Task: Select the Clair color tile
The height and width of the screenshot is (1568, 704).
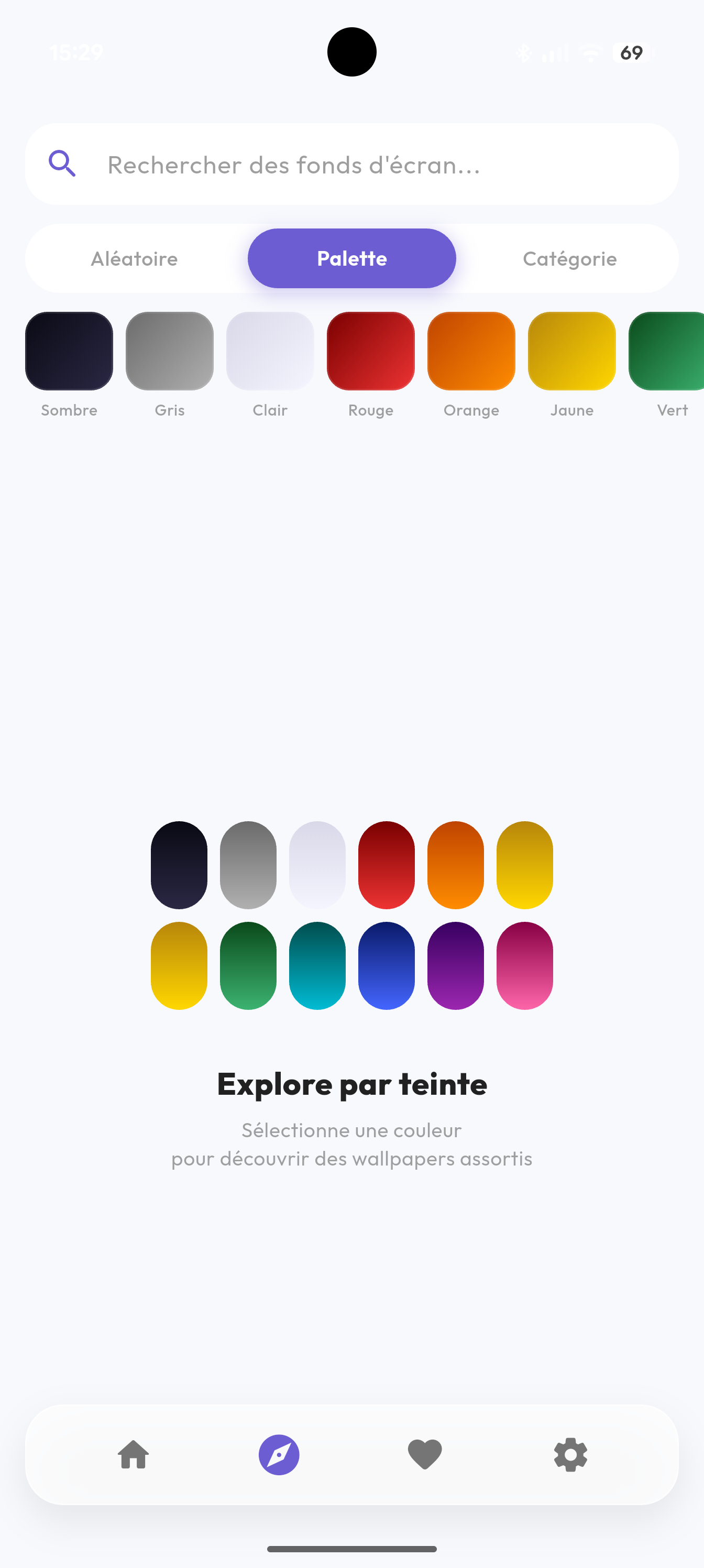Action: click(270, 351)
